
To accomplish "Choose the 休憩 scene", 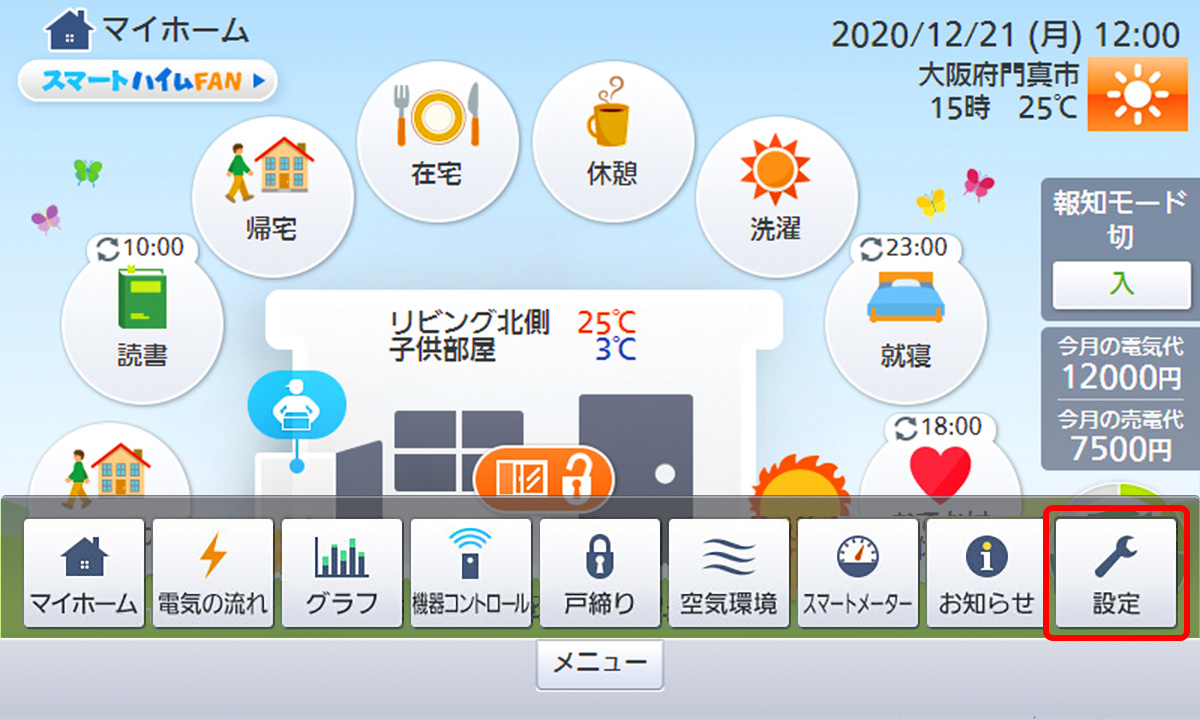I will [613, 142].
